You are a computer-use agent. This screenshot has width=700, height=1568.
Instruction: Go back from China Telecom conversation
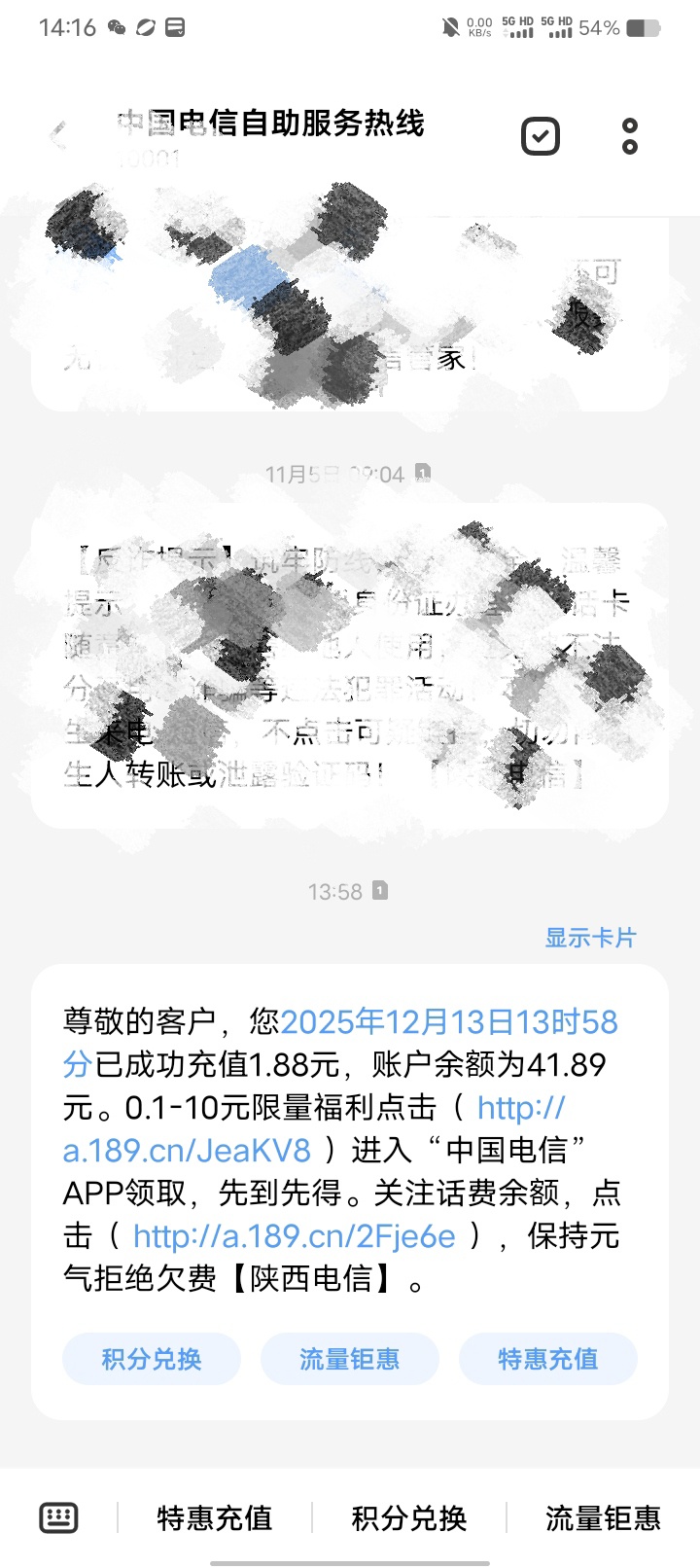(58, 135)
